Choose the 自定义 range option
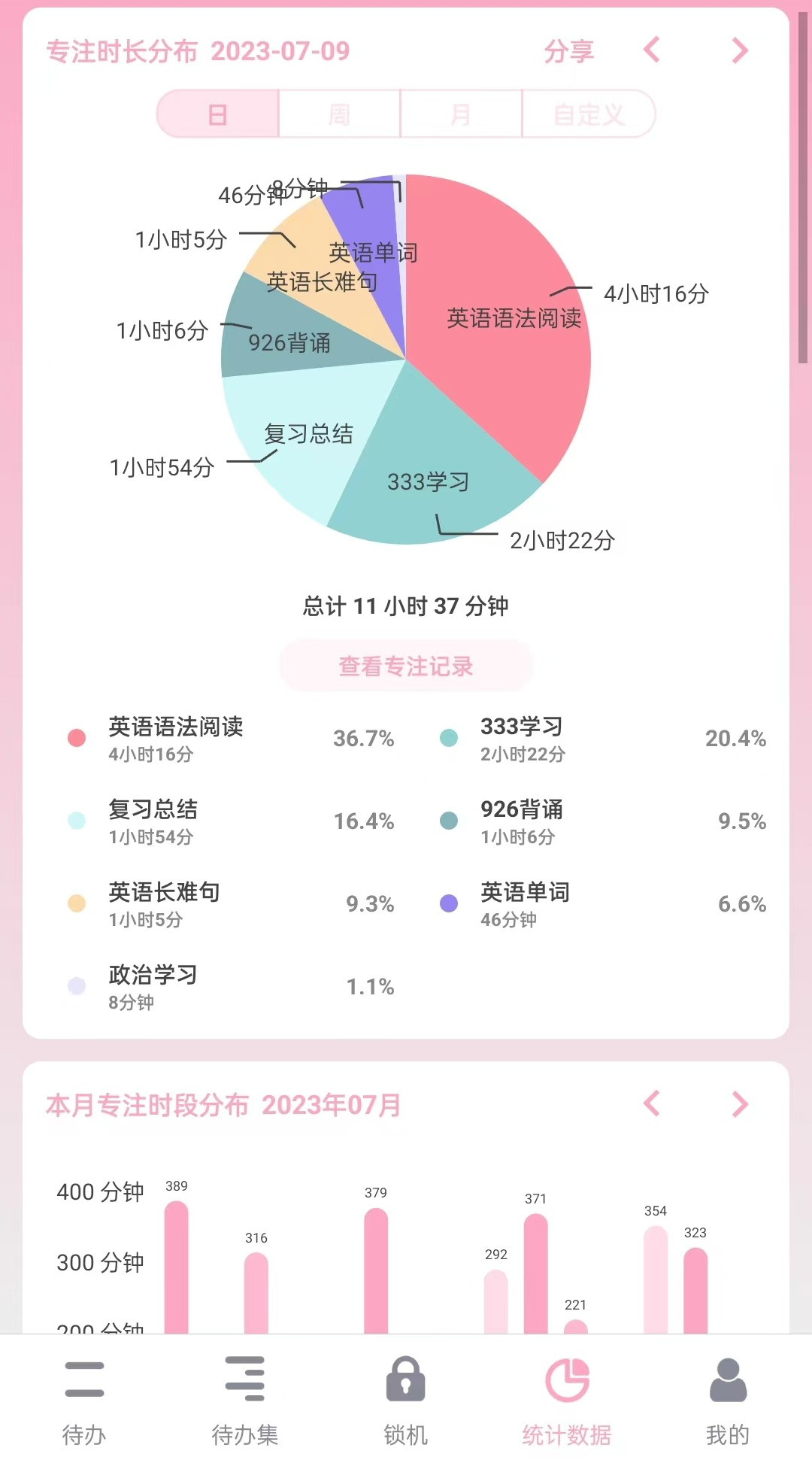Image resolution: width=812 pixels, height=1460 pixels. (x=589, y=114)
